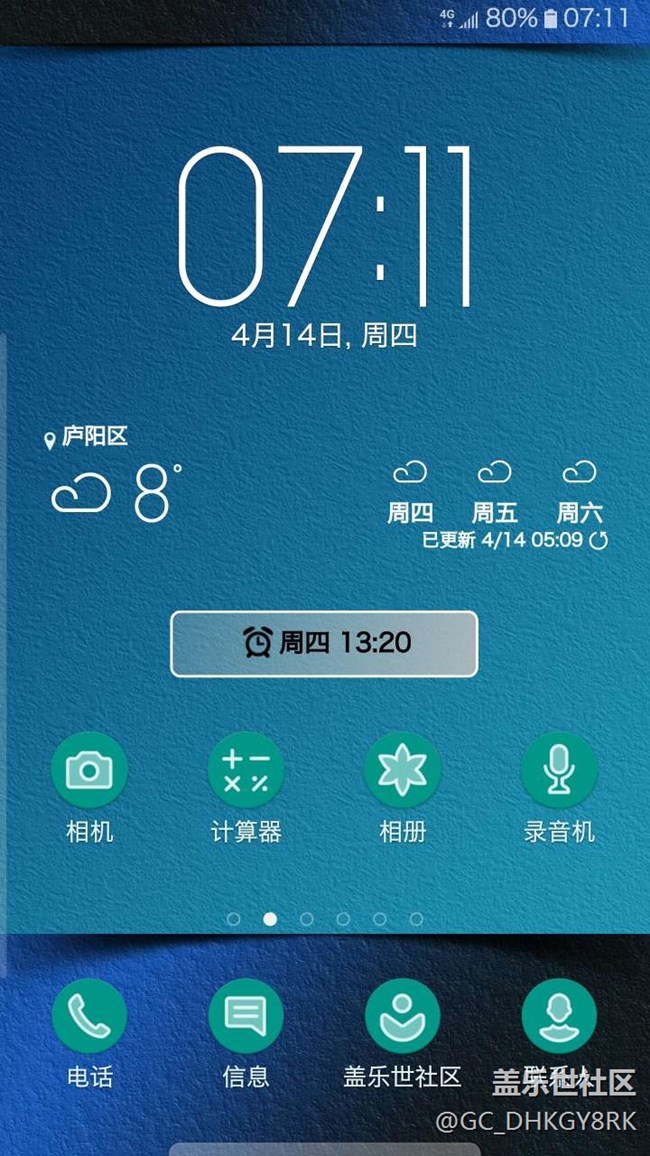
Task: Open the 相机 camera app
Action: click(x=89, y=770)
